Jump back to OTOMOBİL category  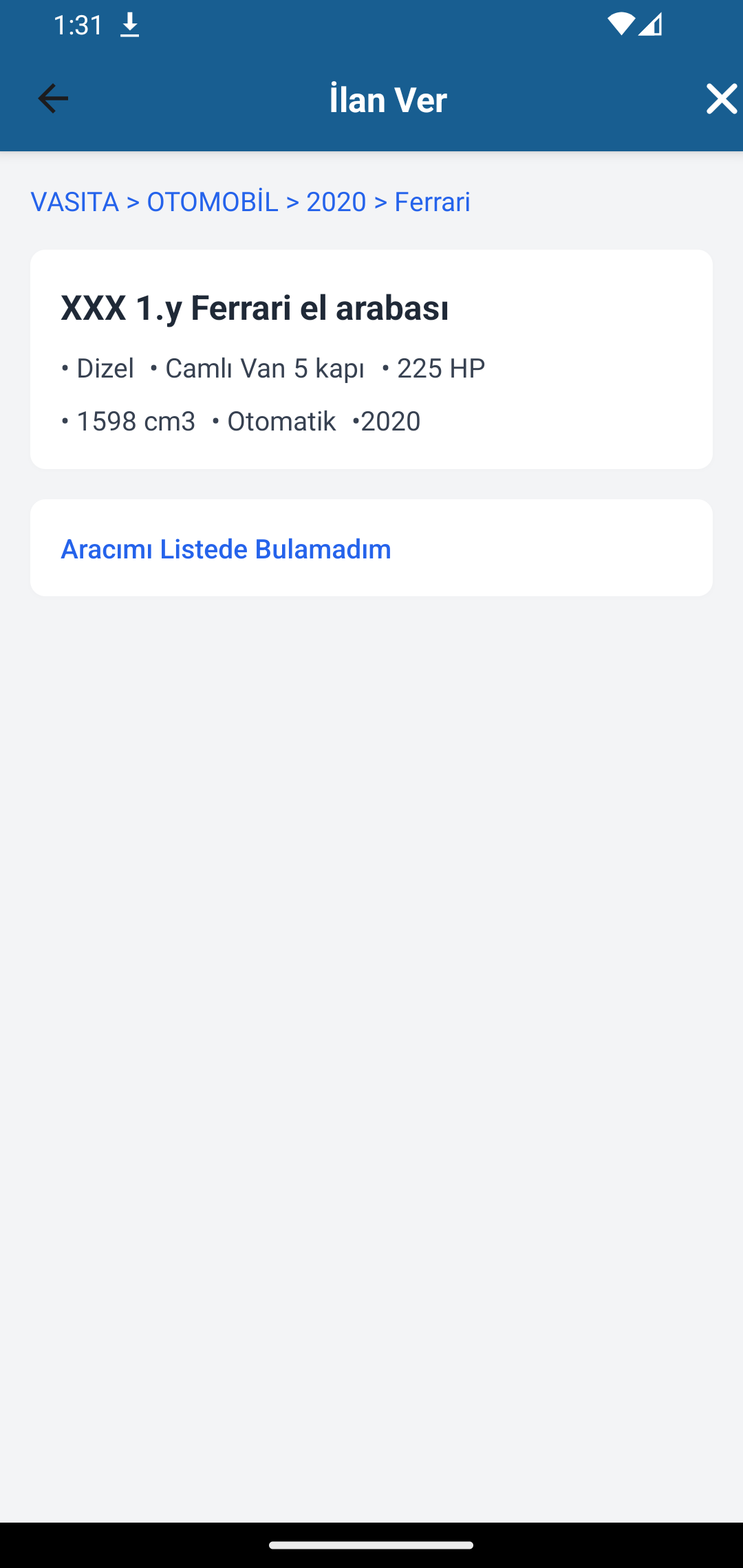pyautogui.click(x=213, y=202)
